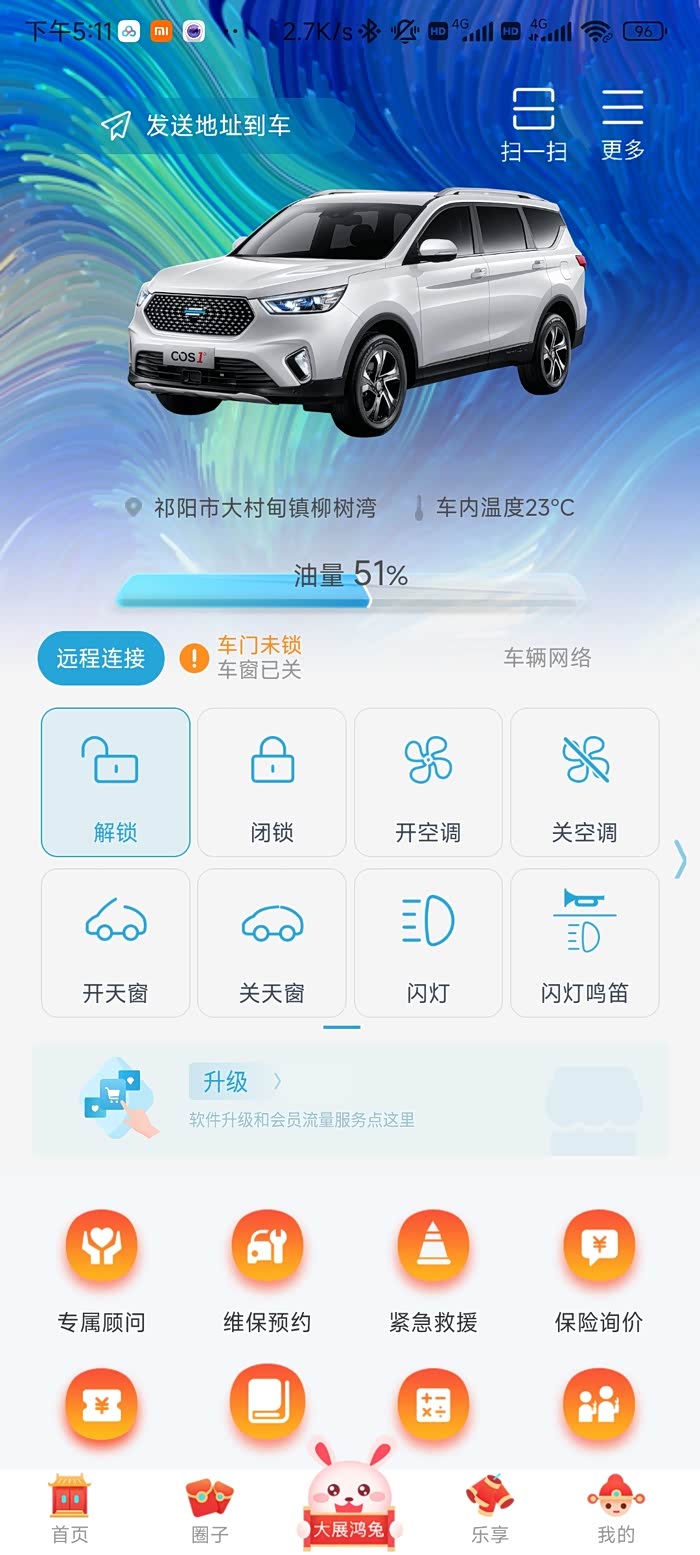700x1555 pixels.
Task: Switch to the 我的 tab
Action: pyautogui.click(x=616, y=1510)
